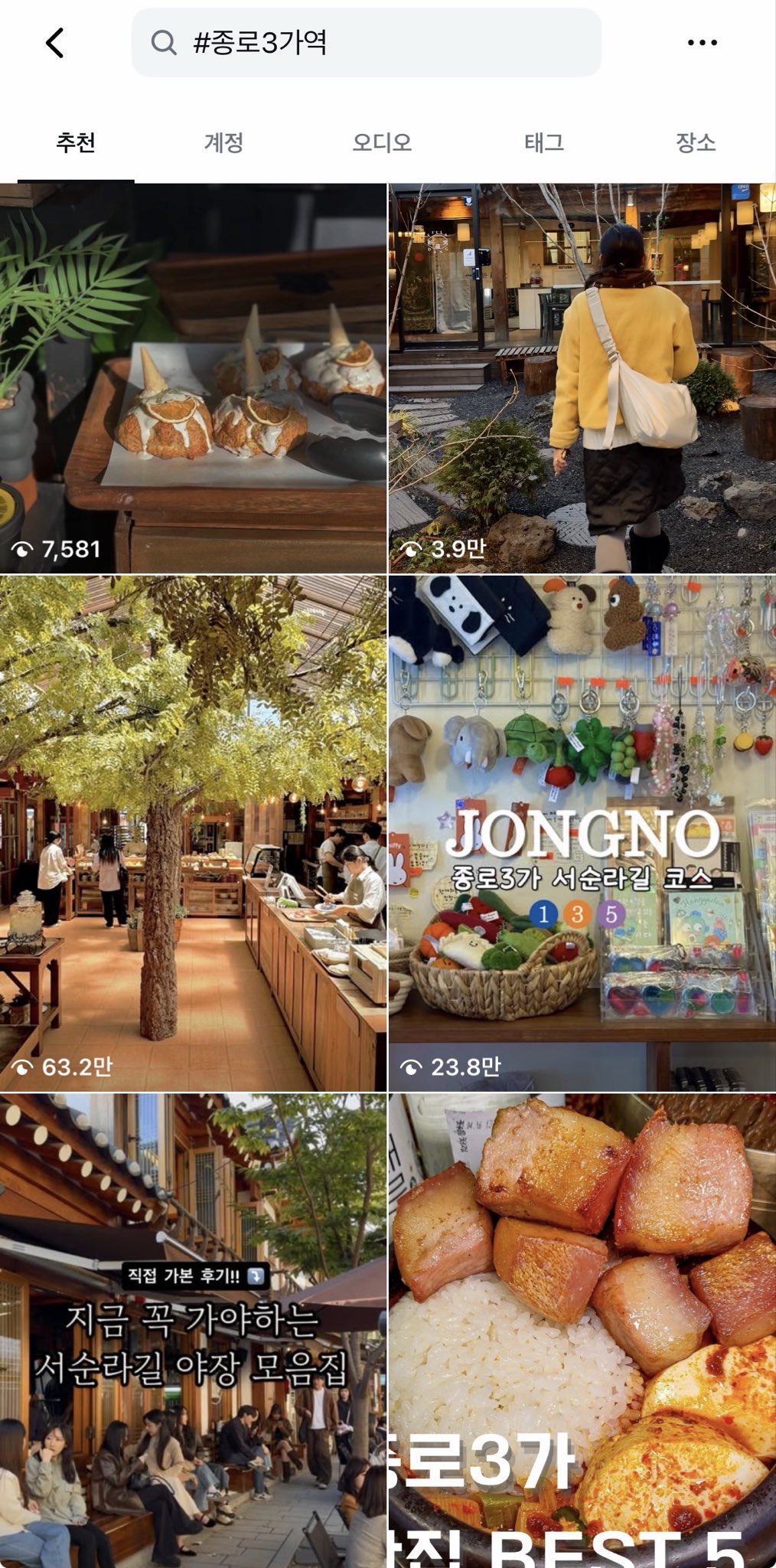This screenshot has height=1568, width=776.
Task: Switch to the 오디오 tab
Action: click(382, 142)
